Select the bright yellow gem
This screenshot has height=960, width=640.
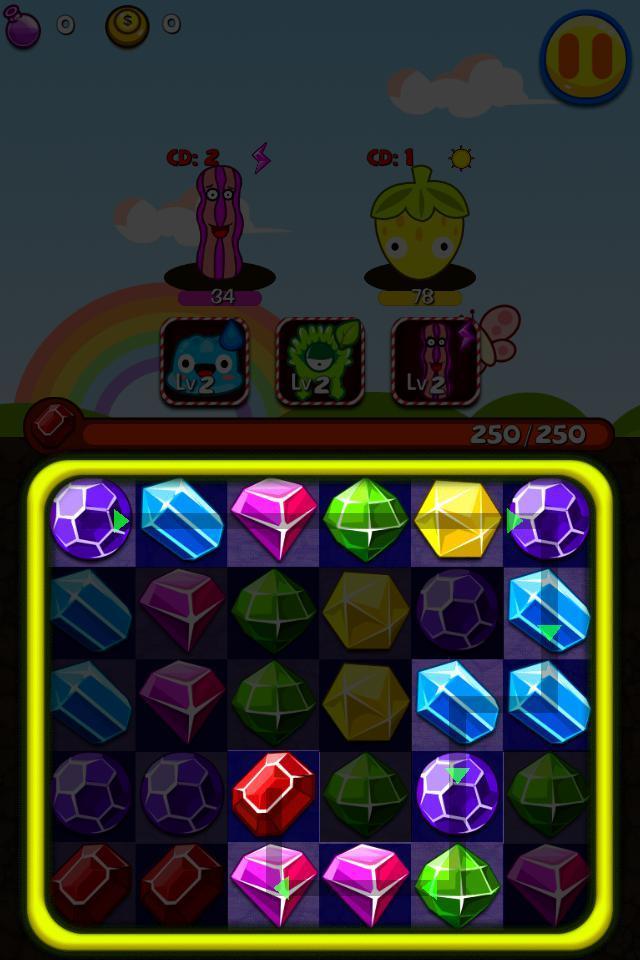(456, 518)
